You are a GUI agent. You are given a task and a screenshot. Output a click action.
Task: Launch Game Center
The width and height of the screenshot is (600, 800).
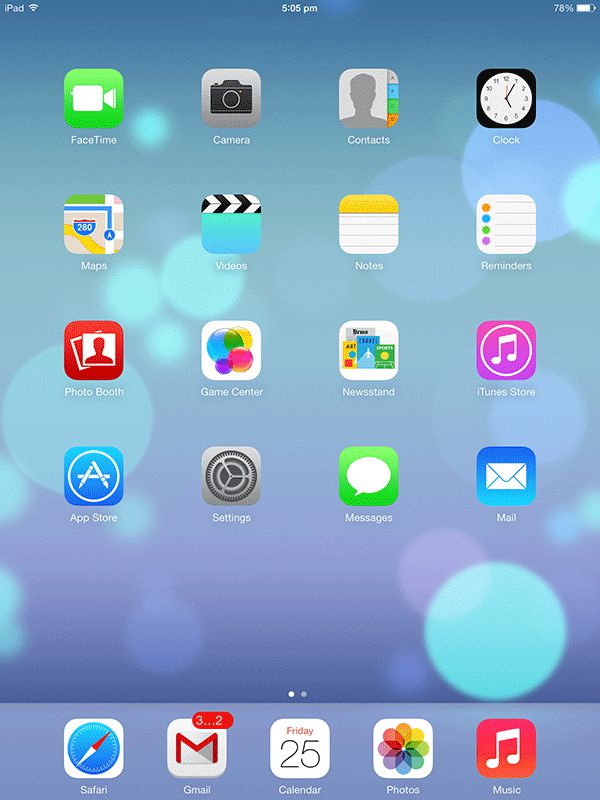(x=231, y=350)
